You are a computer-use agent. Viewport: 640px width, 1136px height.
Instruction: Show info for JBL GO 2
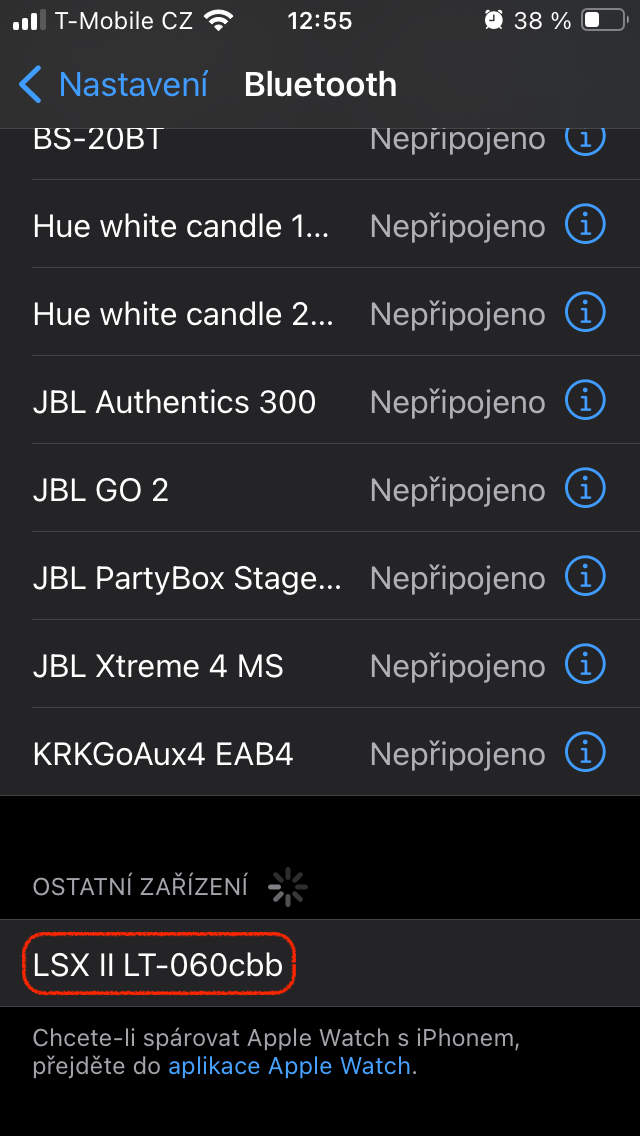point(585,490)
